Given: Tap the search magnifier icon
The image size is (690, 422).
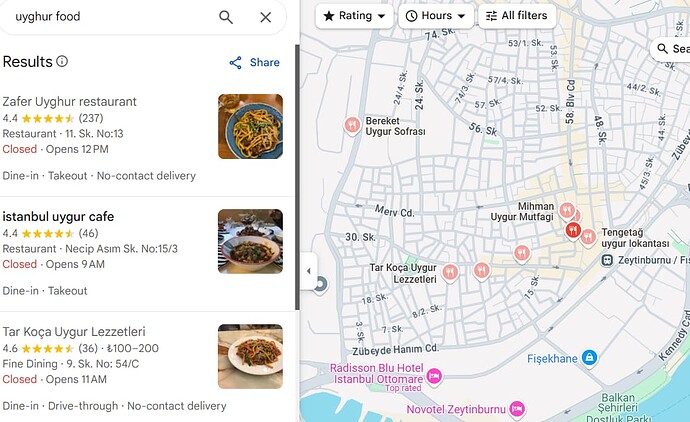Looking at the screenshot, I should [x=226, y=17].
